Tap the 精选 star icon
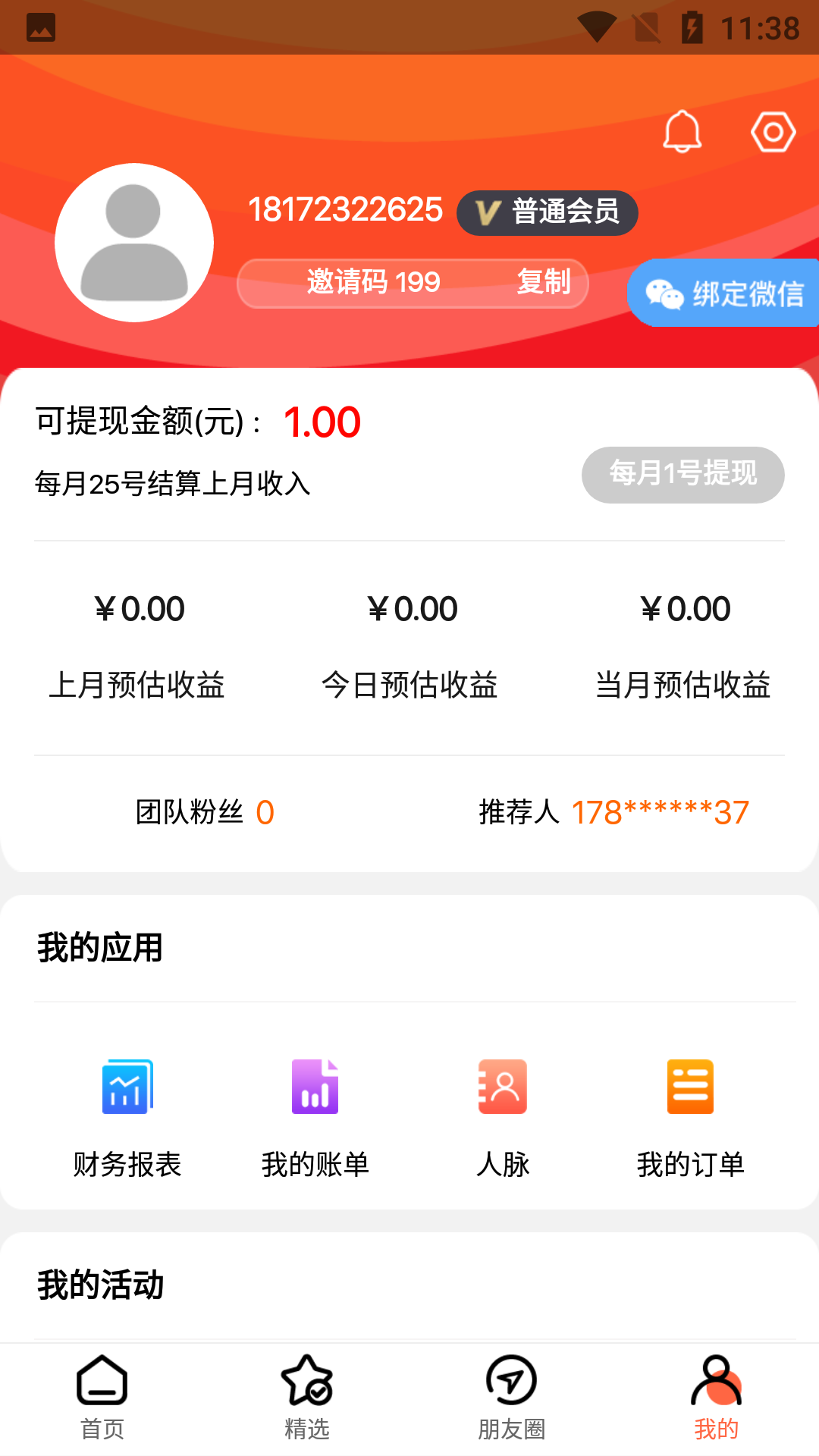The width and height of the screenshot is (819, 1456). point(307,1382)
